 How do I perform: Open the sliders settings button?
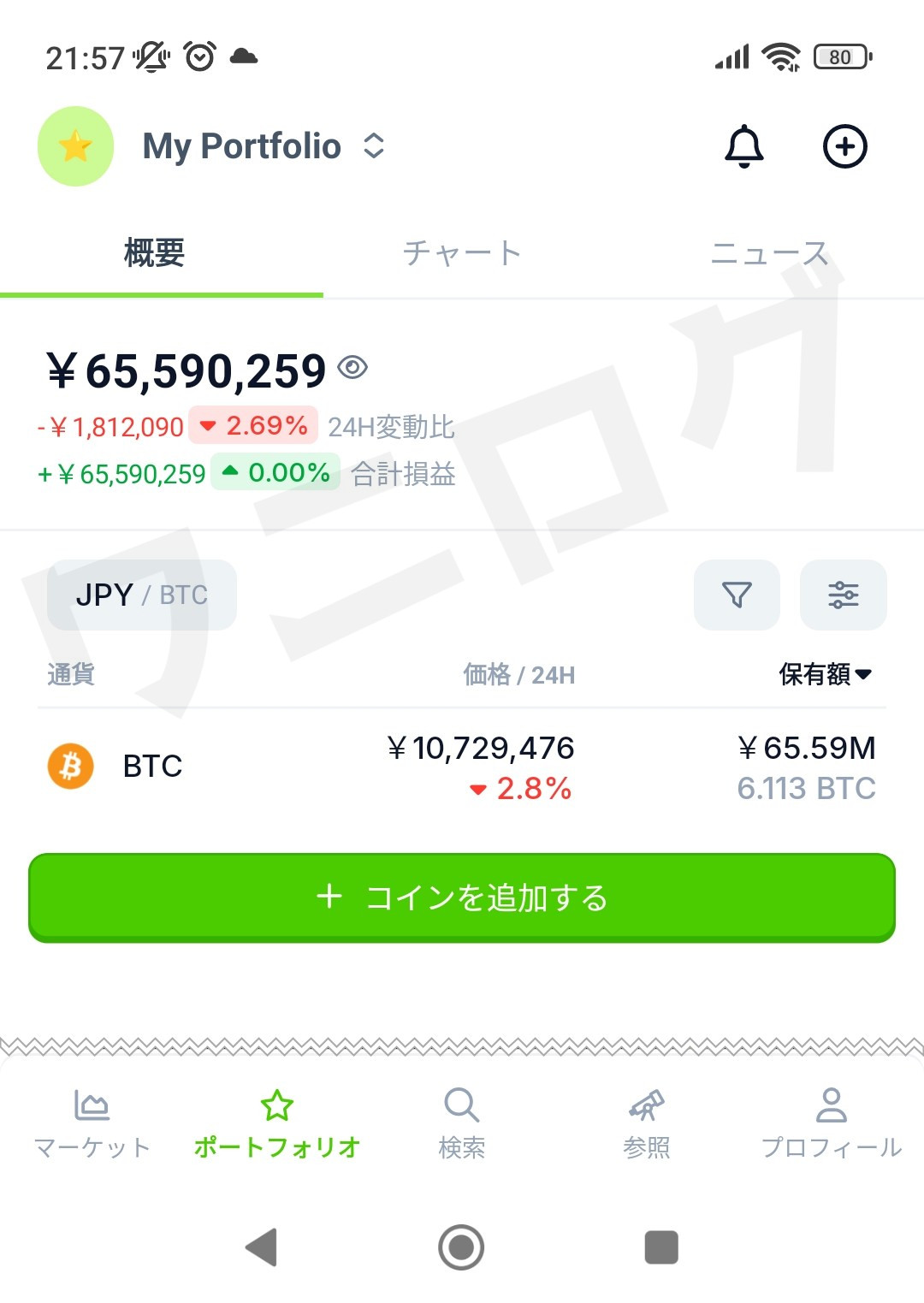pos(843,595)
